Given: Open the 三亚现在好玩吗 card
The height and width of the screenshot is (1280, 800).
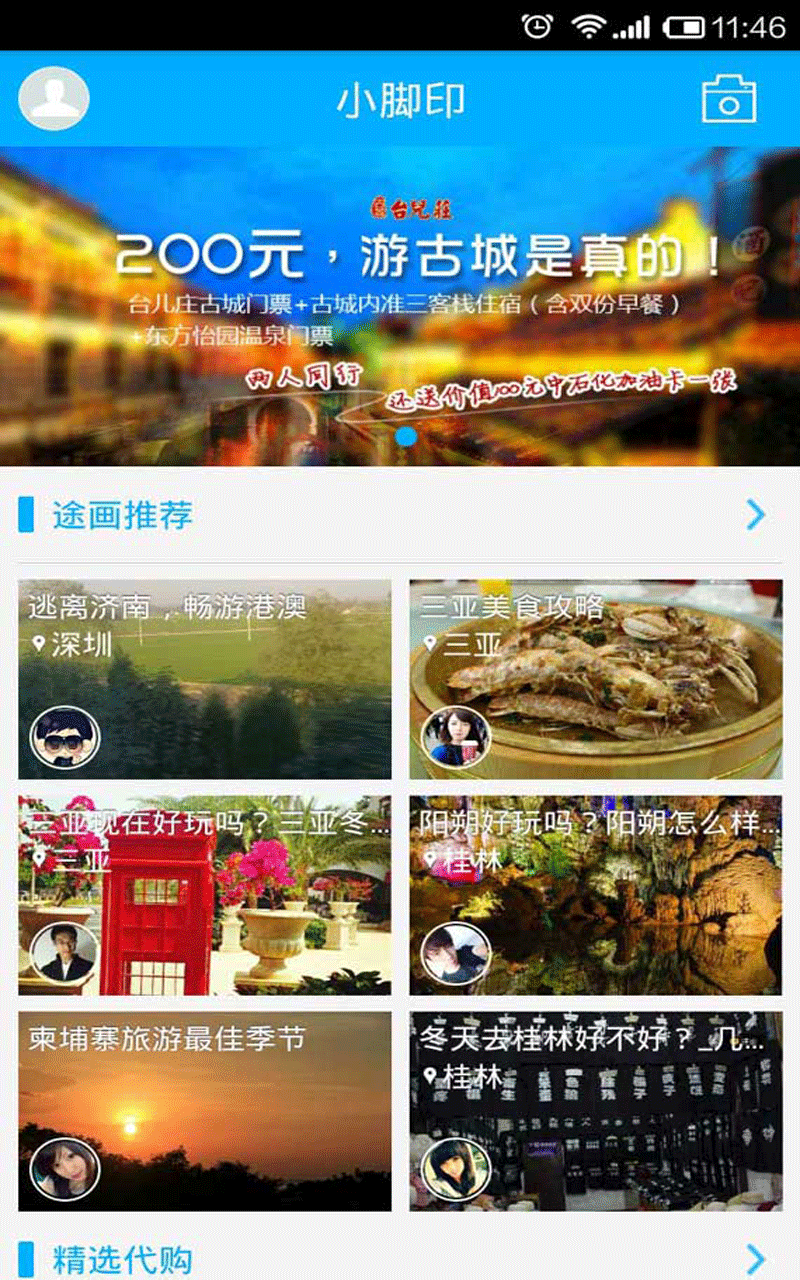Looking at the screenshot, I should coord(205,895).
